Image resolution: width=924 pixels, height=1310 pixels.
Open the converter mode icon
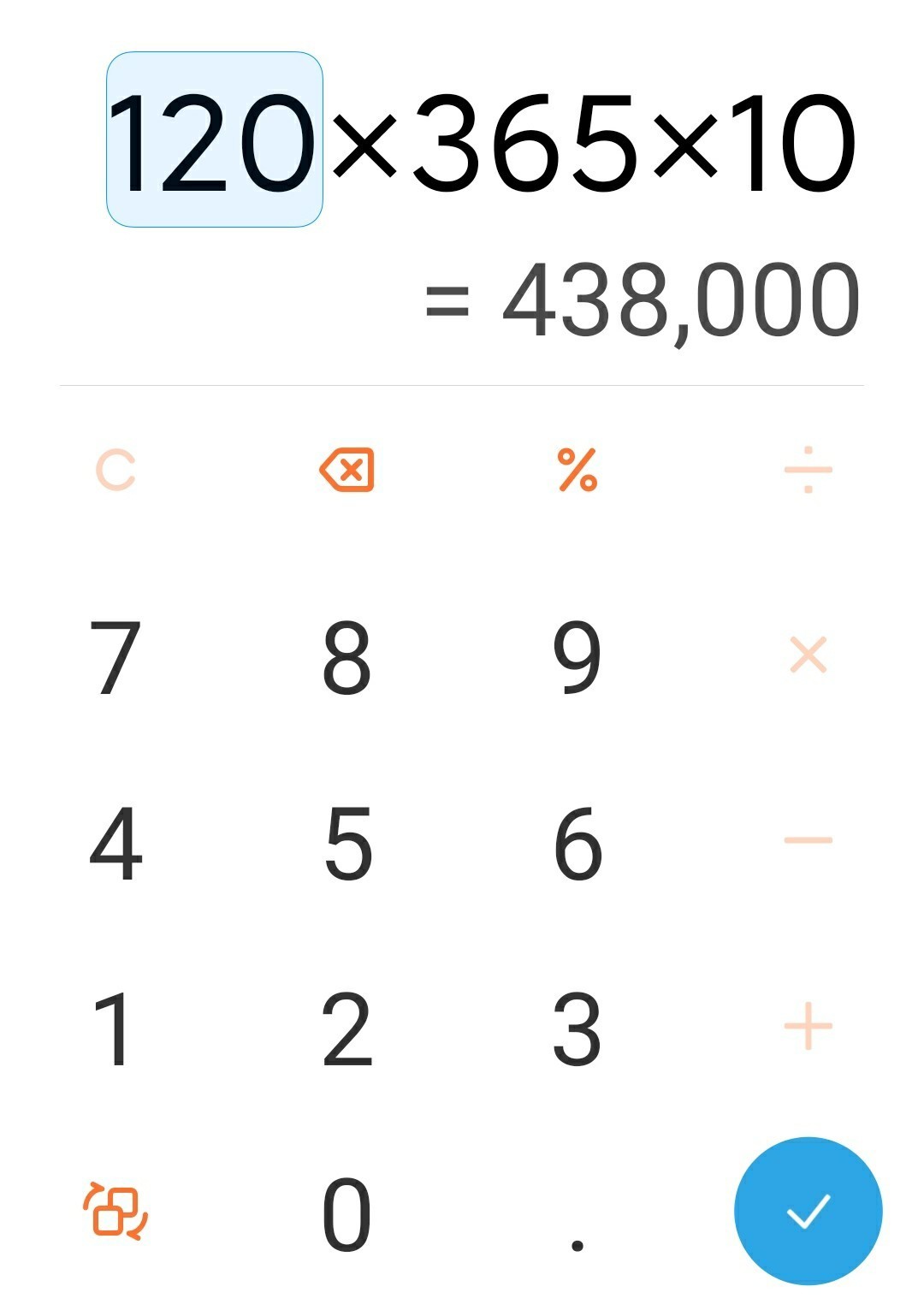click(115, 1212)
